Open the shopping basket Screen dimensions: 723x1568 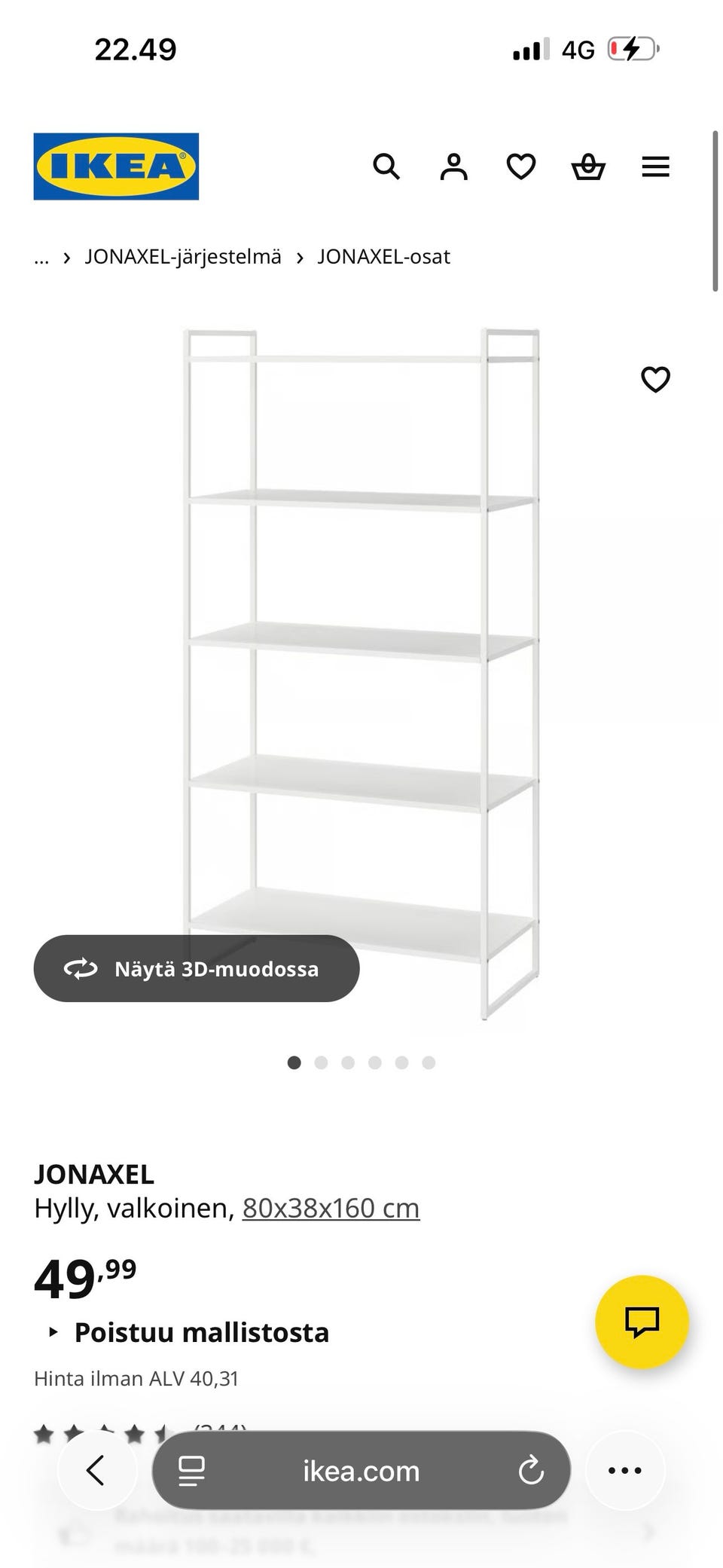point(588,167)
